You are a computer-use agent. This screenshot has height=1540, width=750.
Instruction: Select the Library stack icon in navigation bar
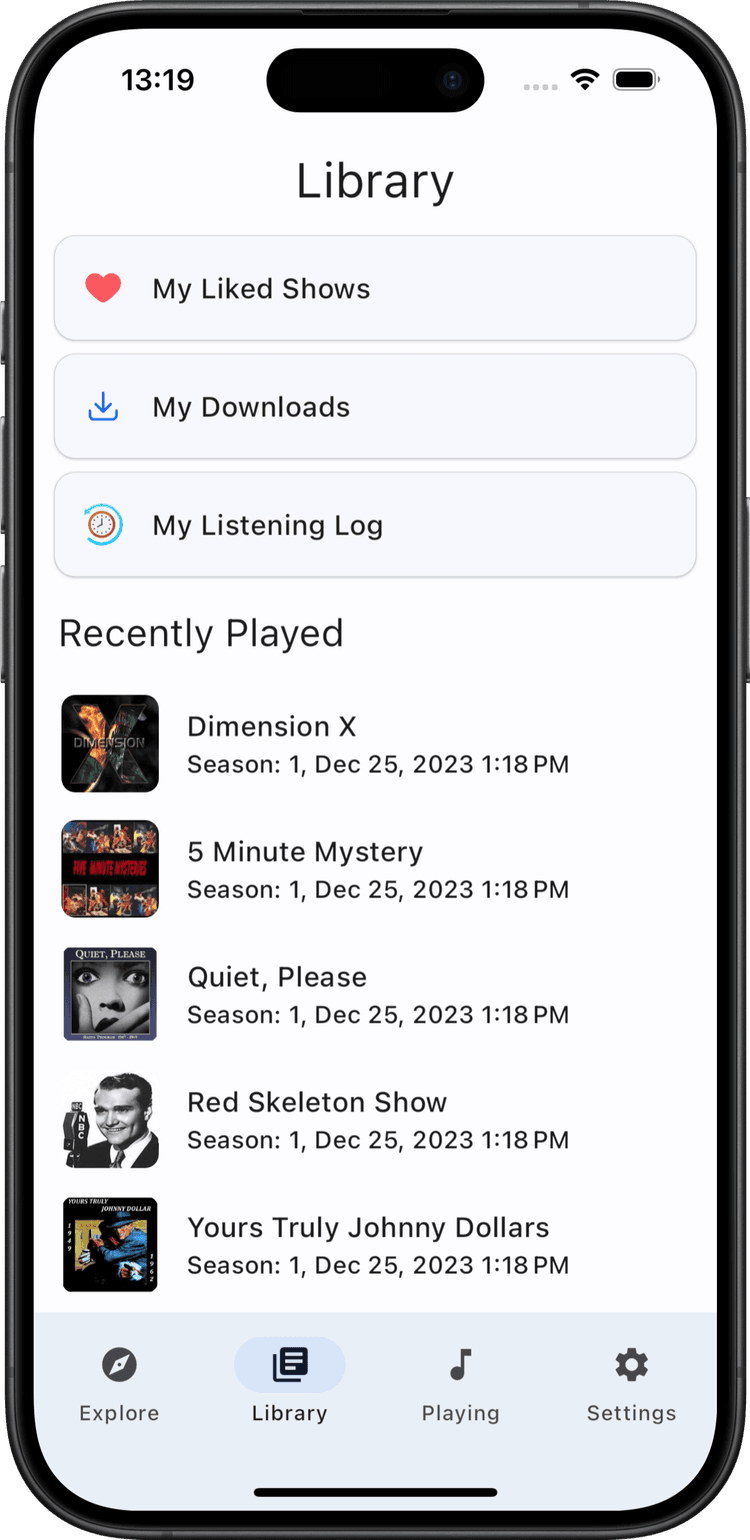[289, 1364]
